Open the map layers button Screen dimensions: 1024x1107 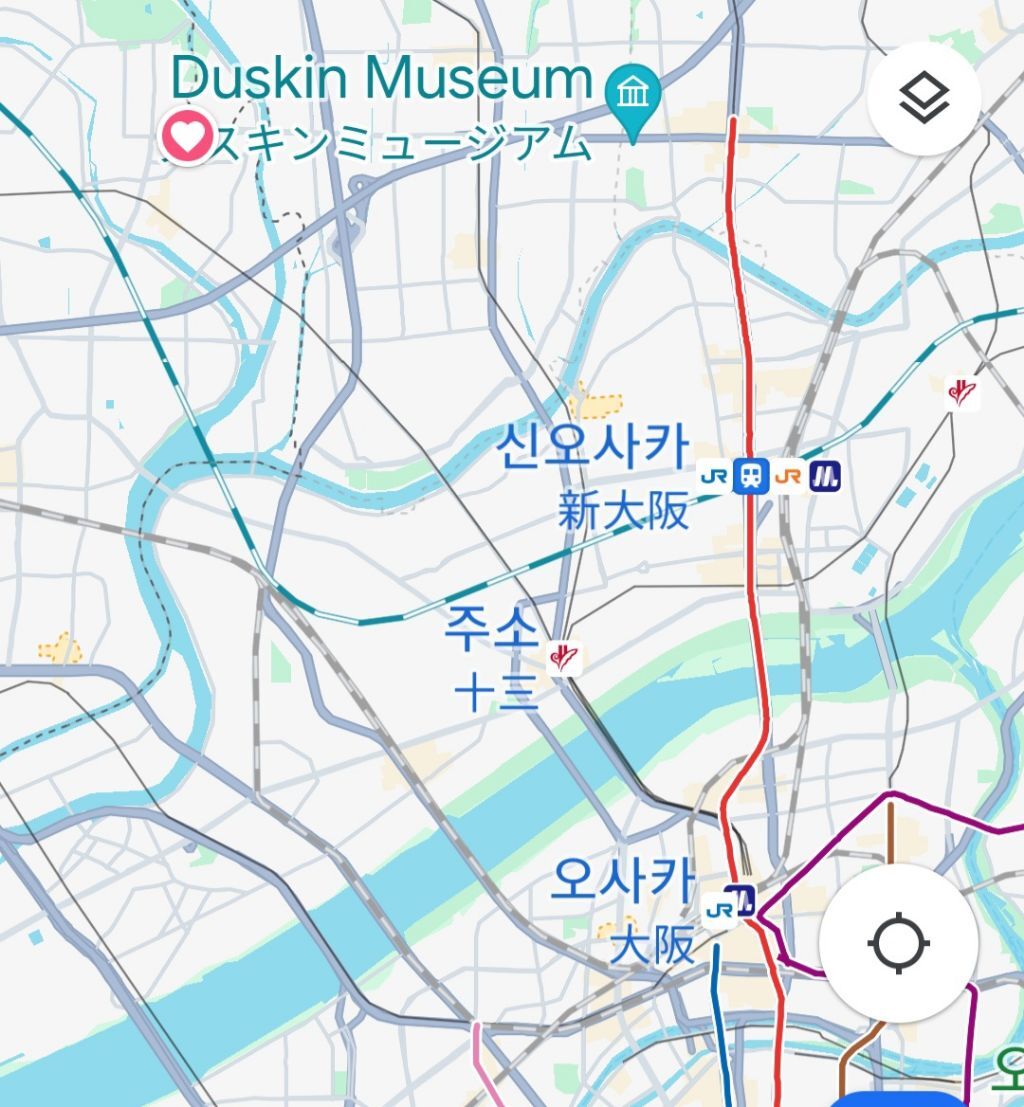click(924, 98)
